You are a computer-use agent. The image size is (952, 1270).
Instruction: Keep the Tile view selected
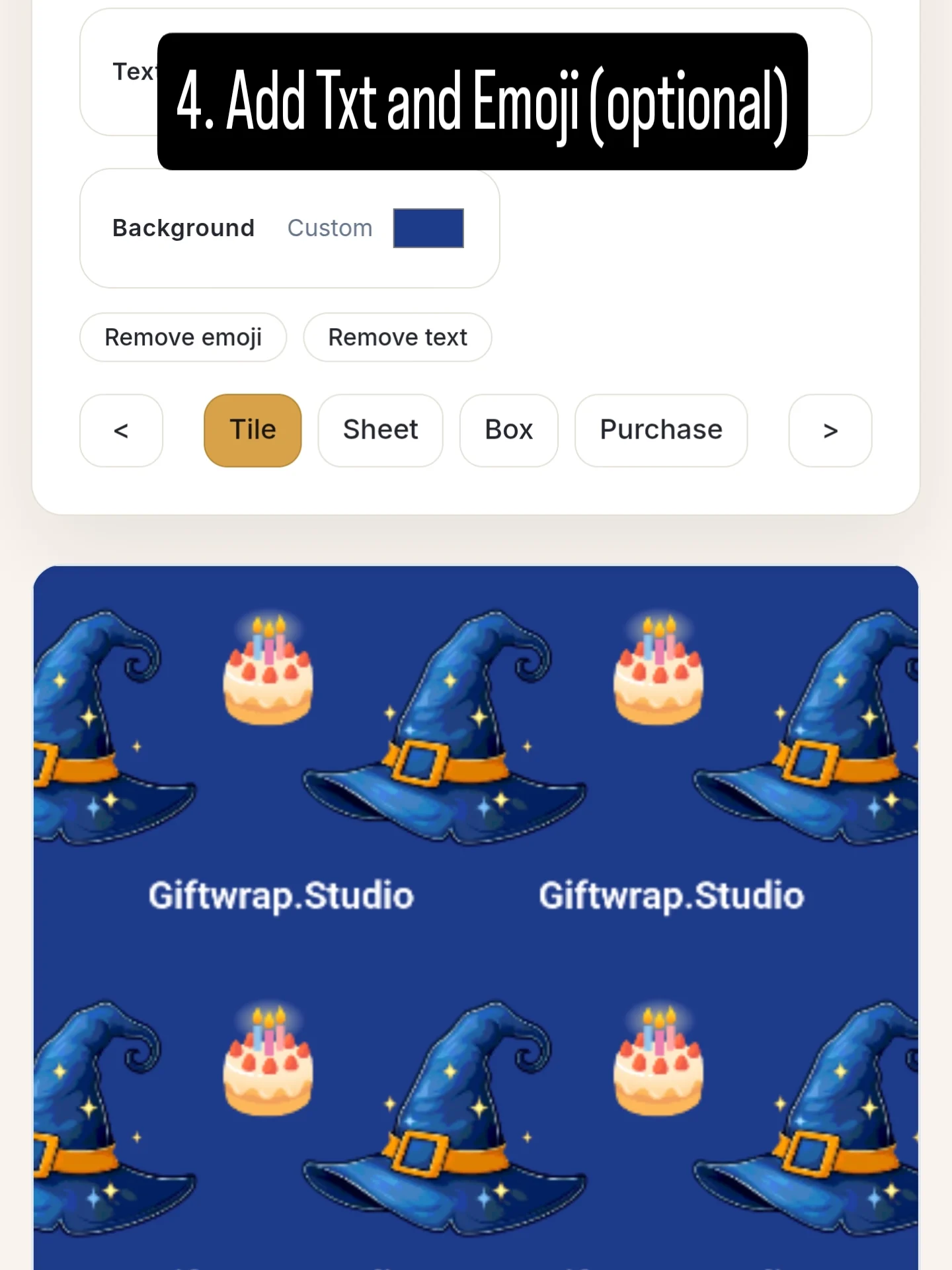(x=252, y=431)
